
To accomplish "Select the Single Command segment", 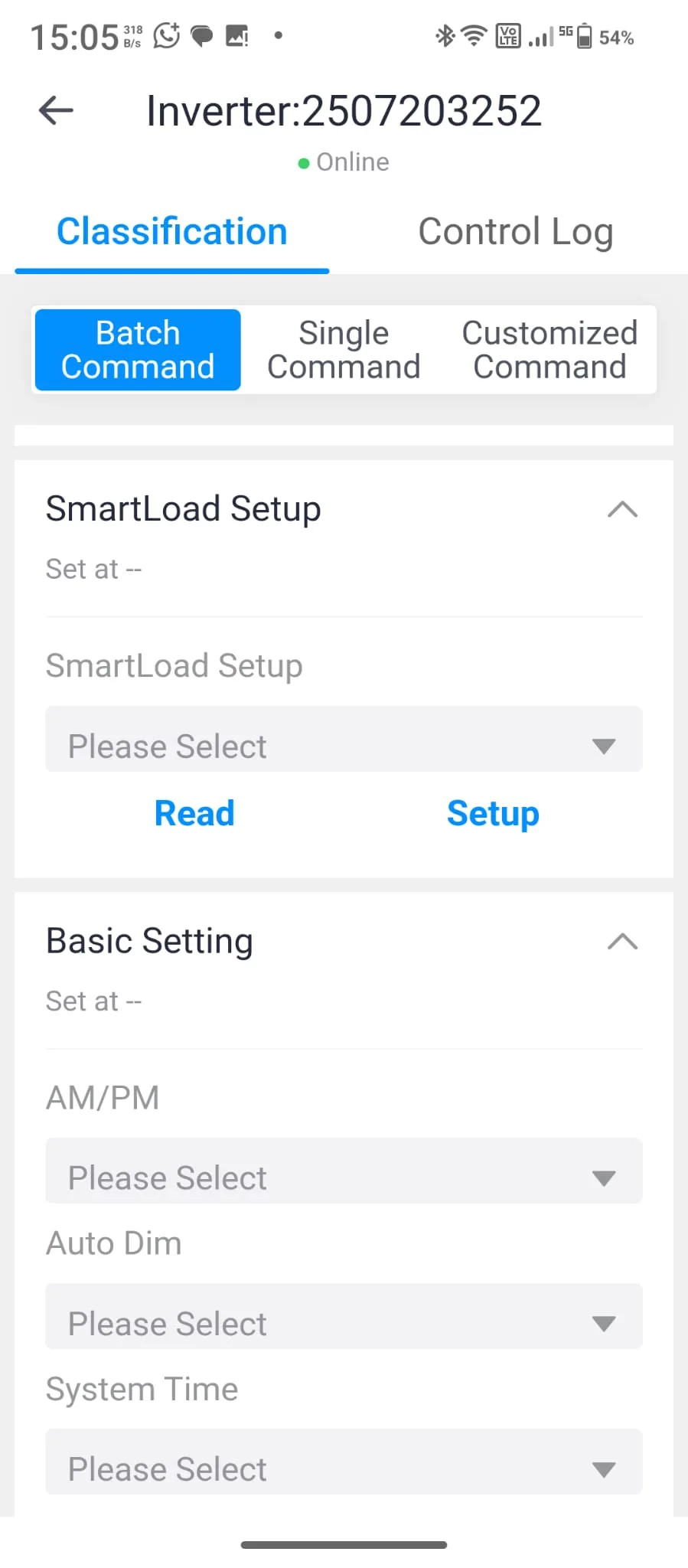I will tap(344, 350).
